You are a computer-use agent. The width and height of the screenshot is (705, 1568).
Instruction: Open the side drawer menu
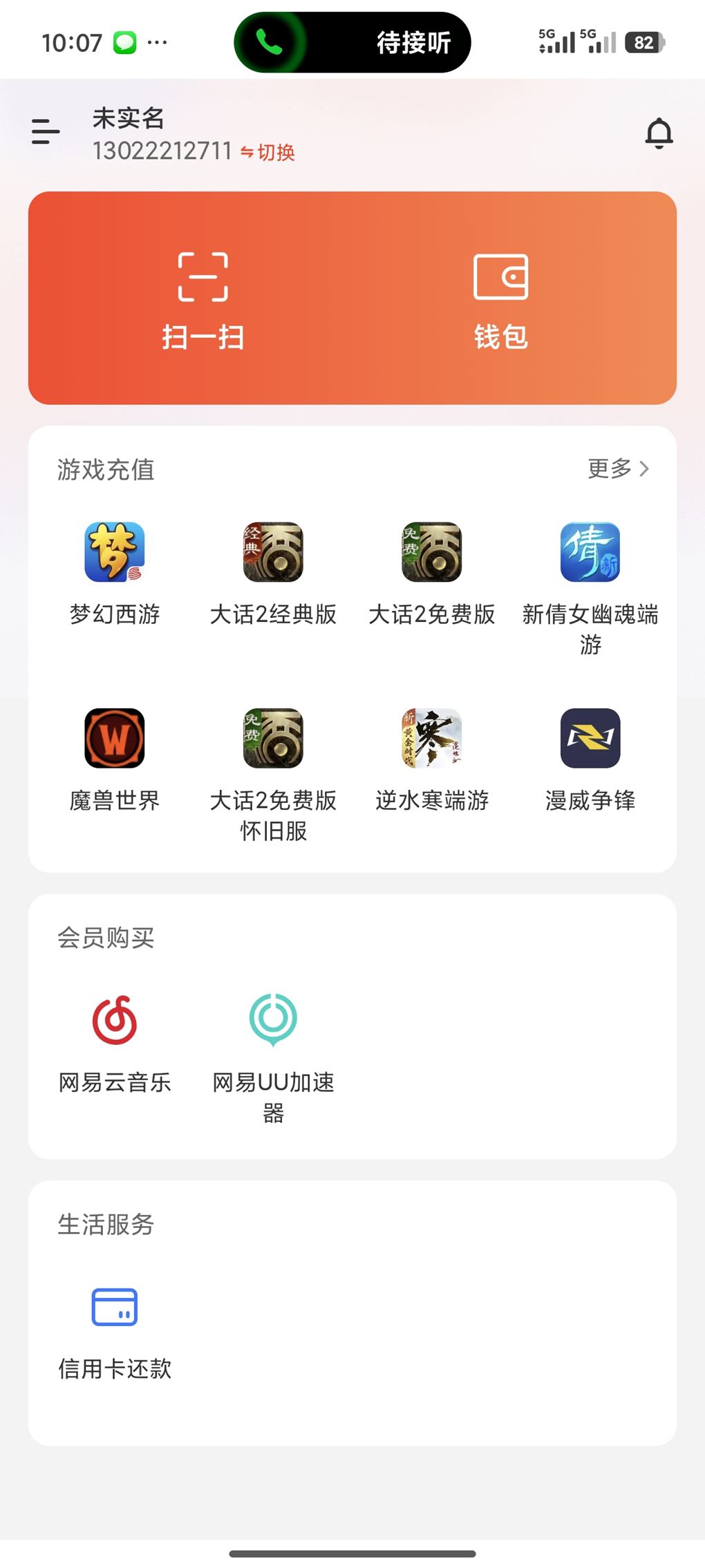(46, 131)
